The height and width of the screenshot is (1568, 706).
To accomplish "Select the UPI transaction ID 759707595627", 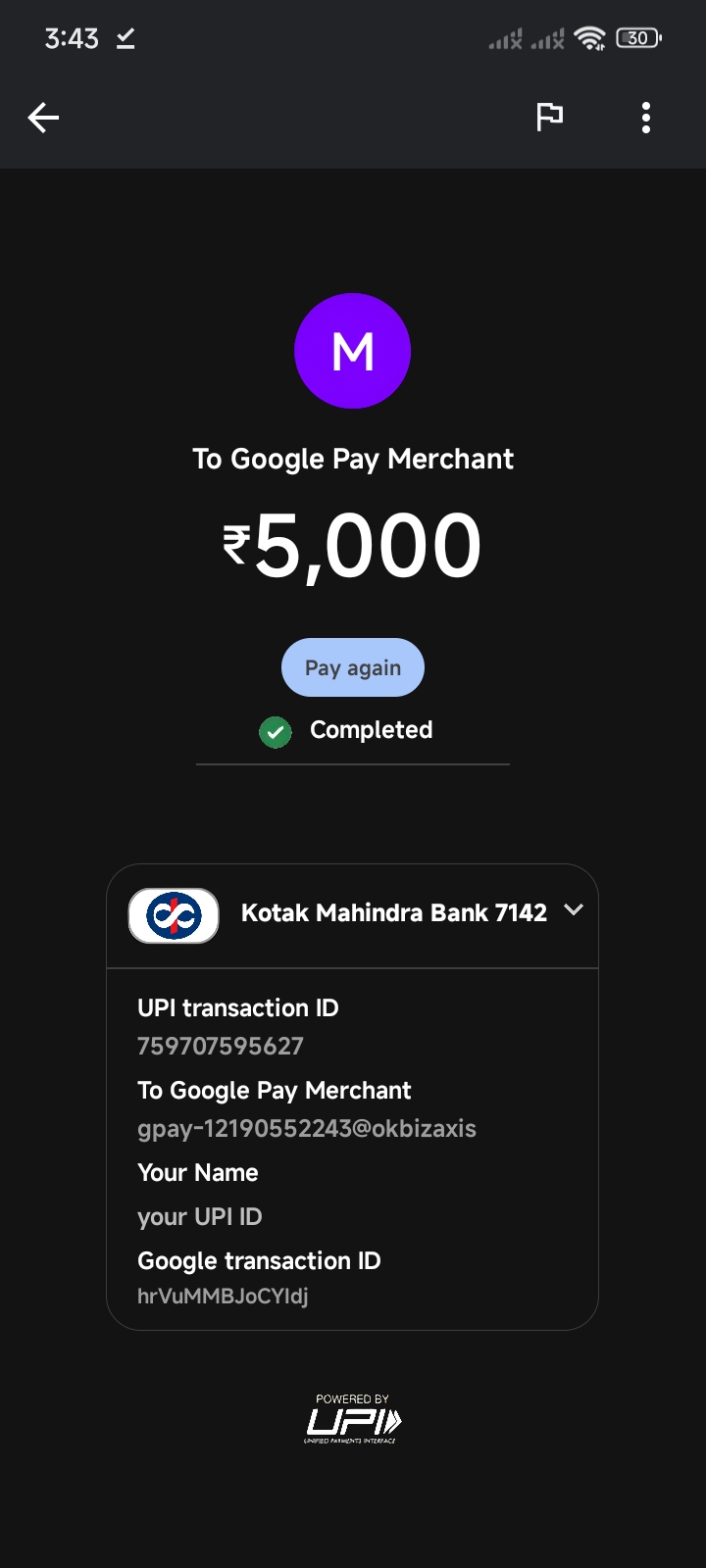I will (x=220, y=1046).
